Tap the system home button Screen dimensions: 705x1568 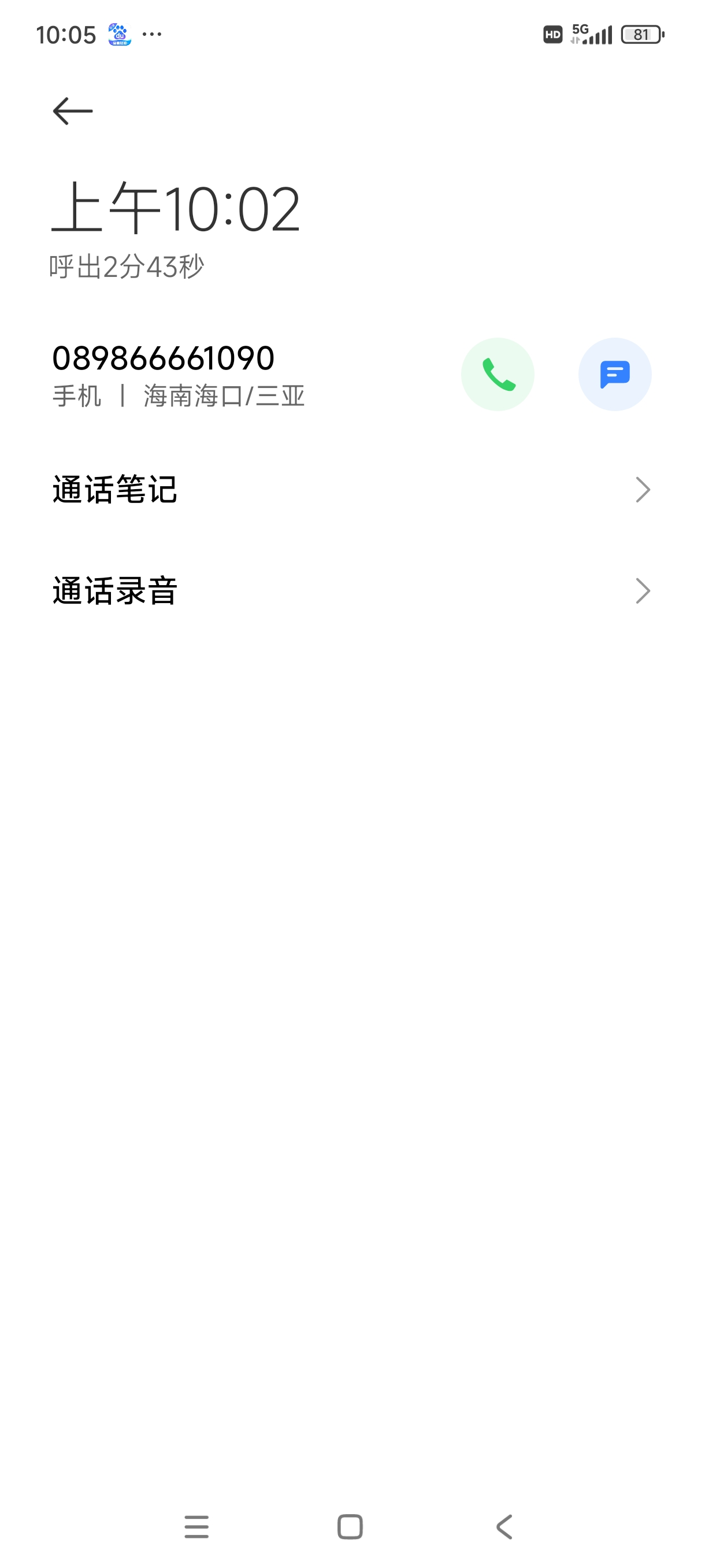pos(350,1526)
